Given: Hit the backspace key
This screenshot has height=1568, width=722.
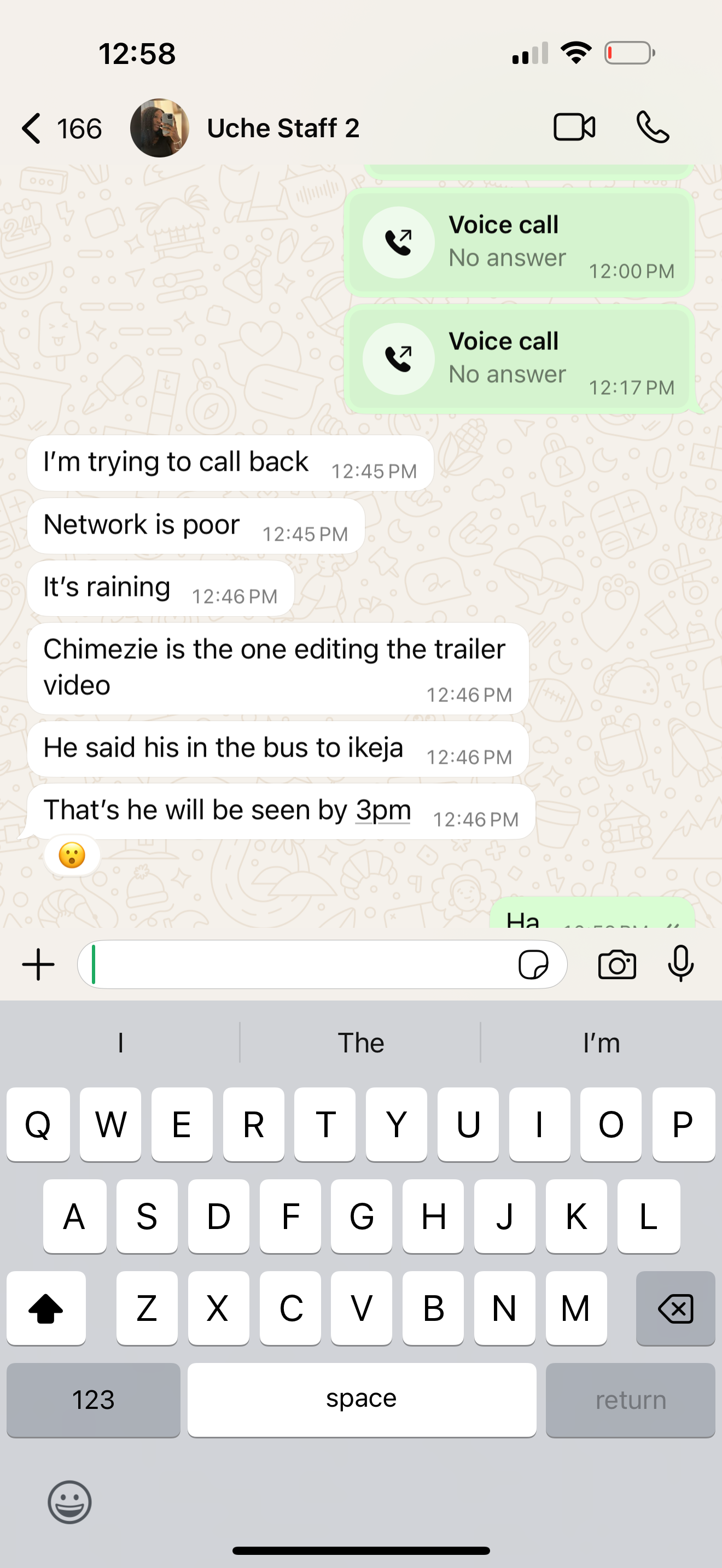Looking at the screenshot, I should point(675,1308).
